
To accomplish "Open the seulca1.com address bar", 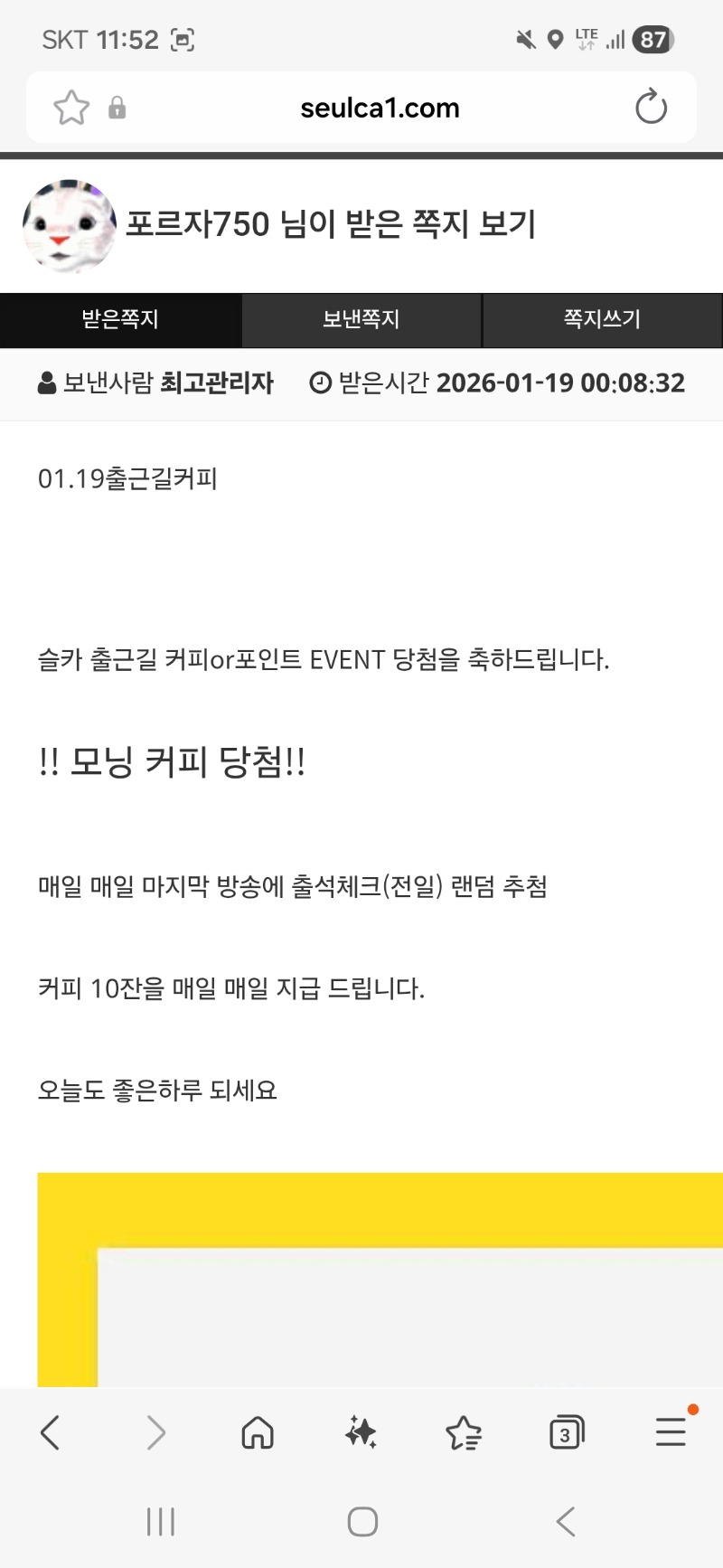I will click(380, 108).
